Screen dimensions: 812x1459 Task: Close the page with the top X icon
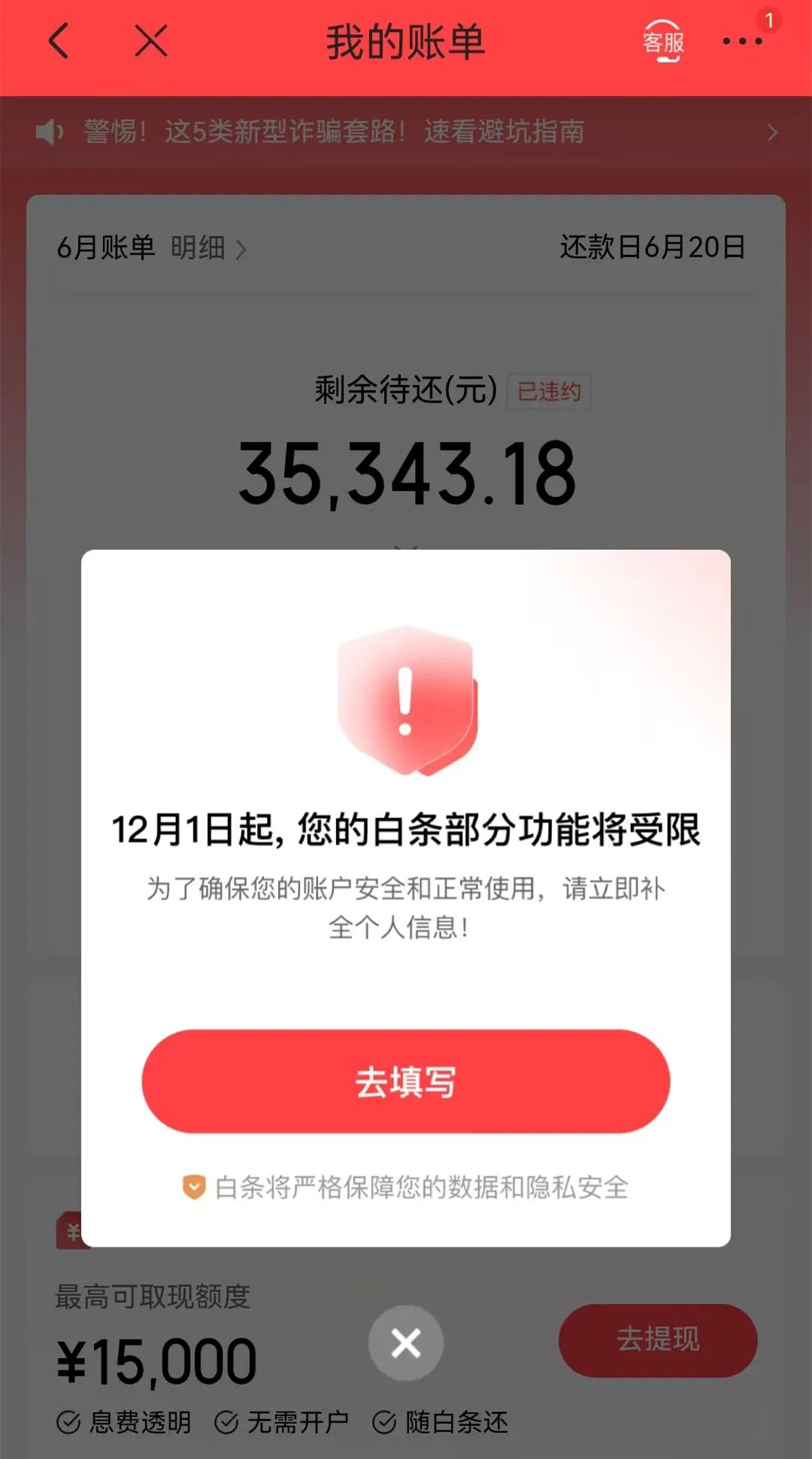pos(151,41)
